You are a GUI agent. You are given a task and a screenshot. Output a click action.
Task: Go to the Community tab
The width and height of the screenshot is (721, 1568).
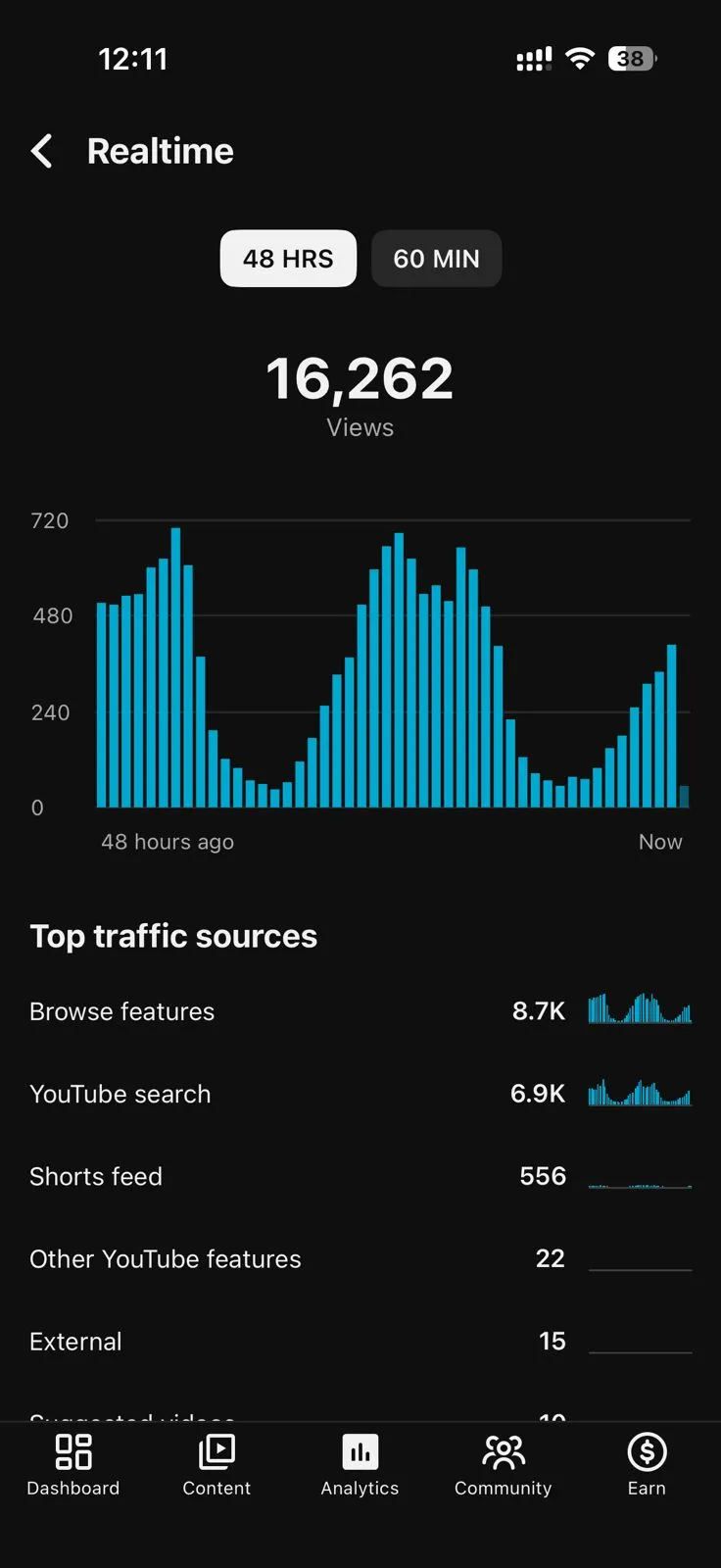(503, 1464)
